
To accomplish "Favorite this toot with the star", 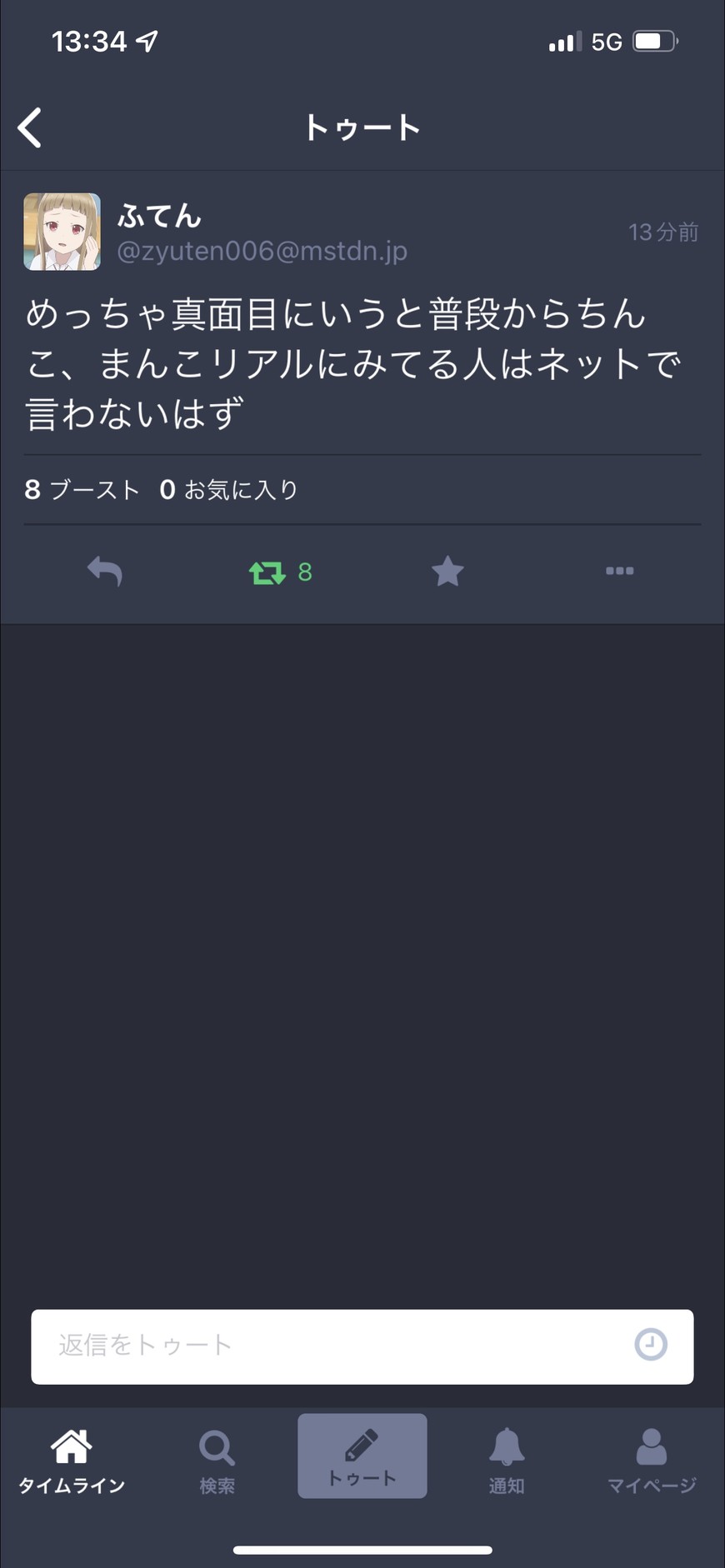I will pyautogui.click(x=447, y=572).
